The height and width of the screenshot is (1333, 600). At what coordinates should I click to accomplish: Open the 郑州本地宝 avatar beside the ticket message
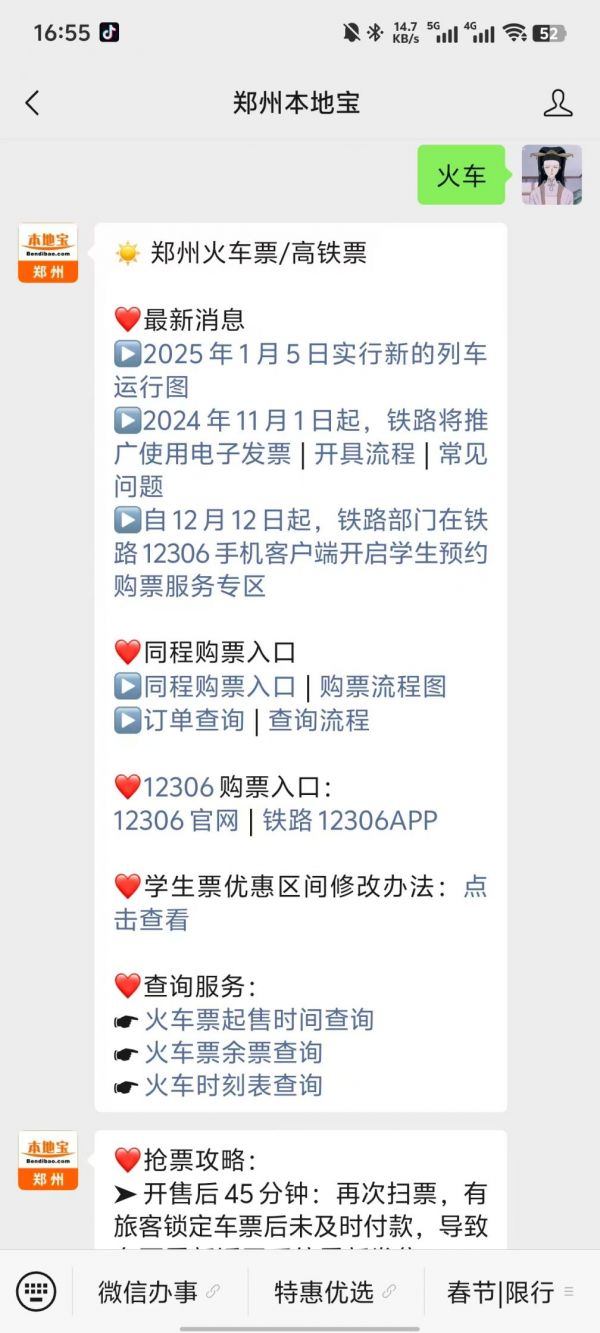point(48,253)
